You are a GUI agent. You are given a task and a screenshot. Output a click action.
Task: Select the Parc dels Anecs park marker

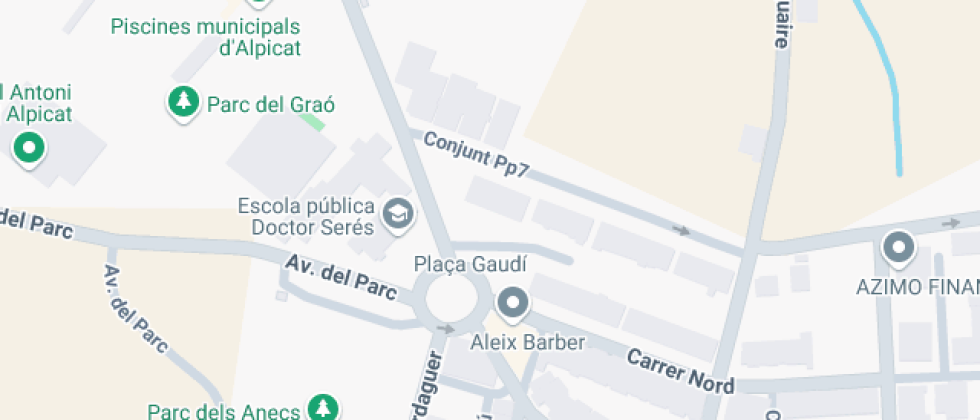(321, 406)
